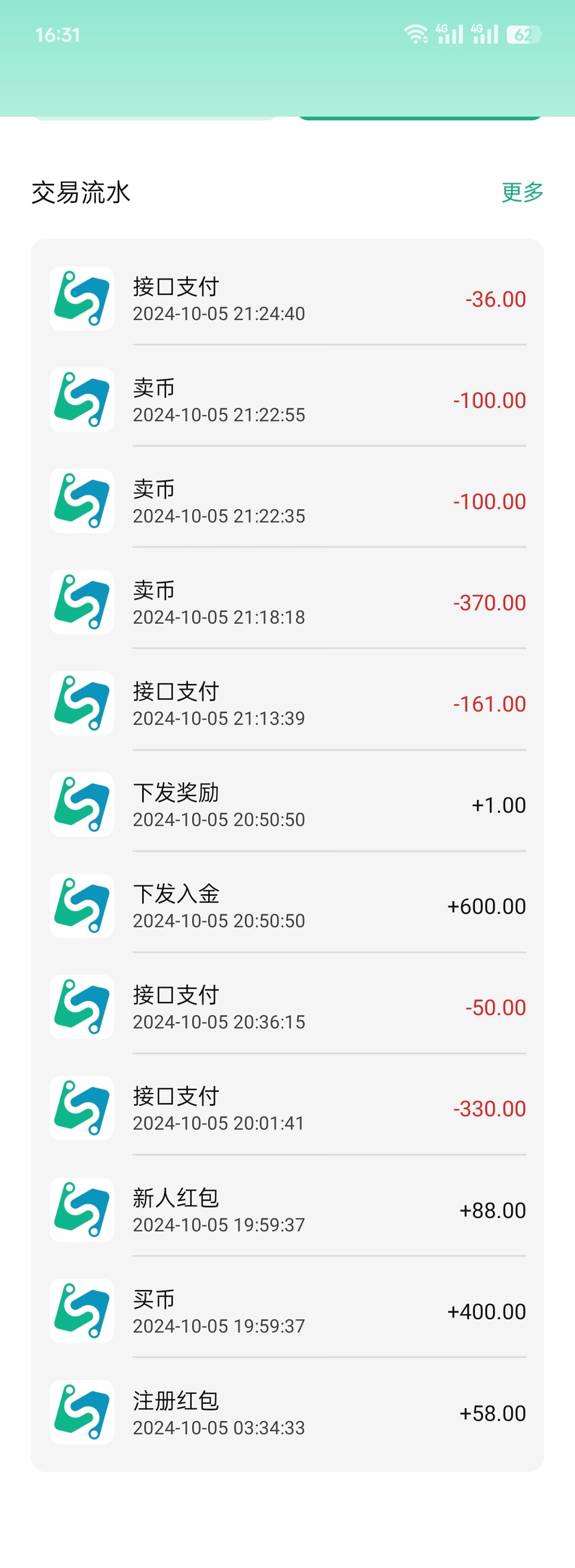This screenshot has width=575, height=1568.
Task: Open the 卖币 record at 21:22:35
Action: click(287, 501)
